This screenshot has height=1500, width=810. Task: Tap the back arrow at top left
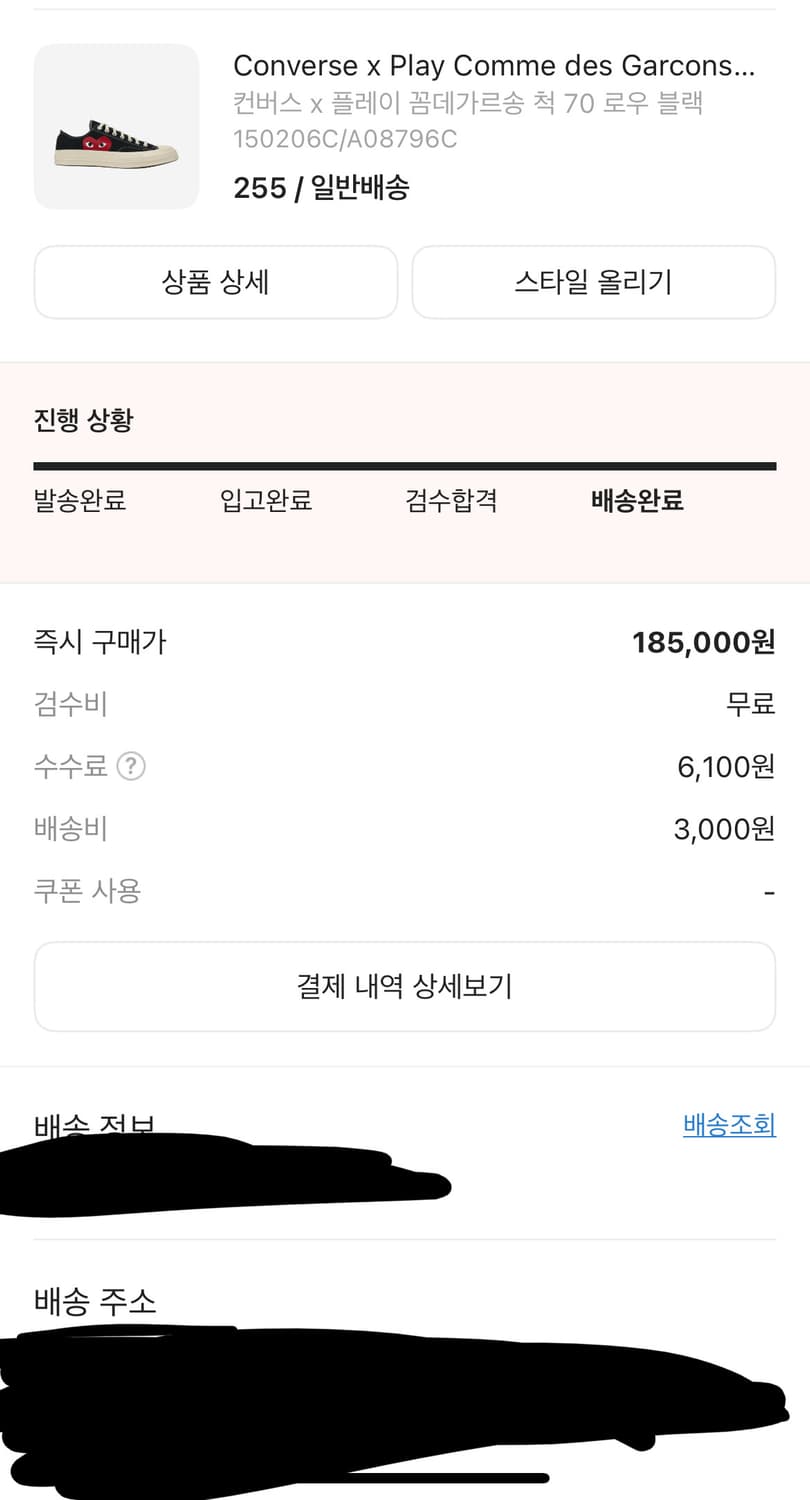40,12
